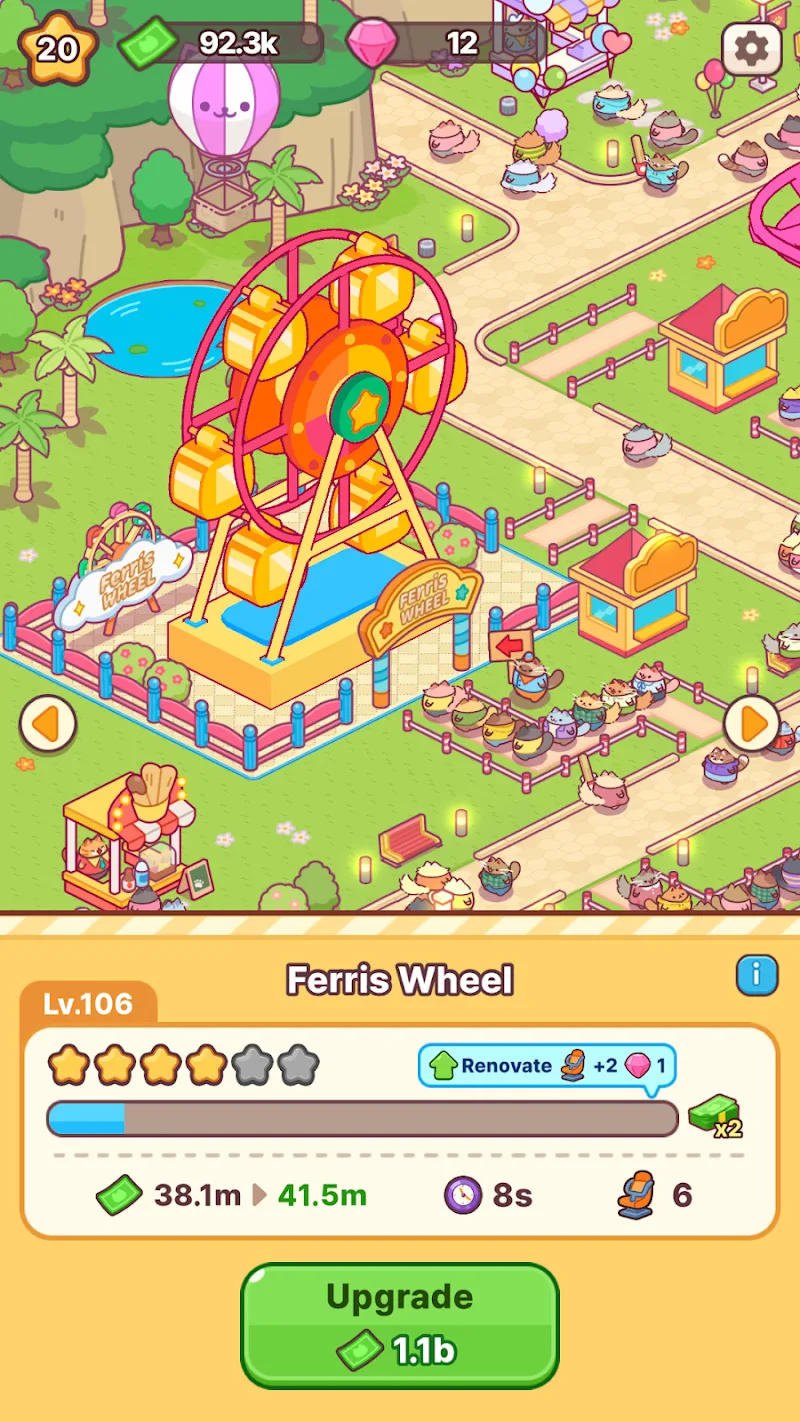800x1422 pixels.
Task: Tap the gold star level badge showing 20
Action: [57, 46]
